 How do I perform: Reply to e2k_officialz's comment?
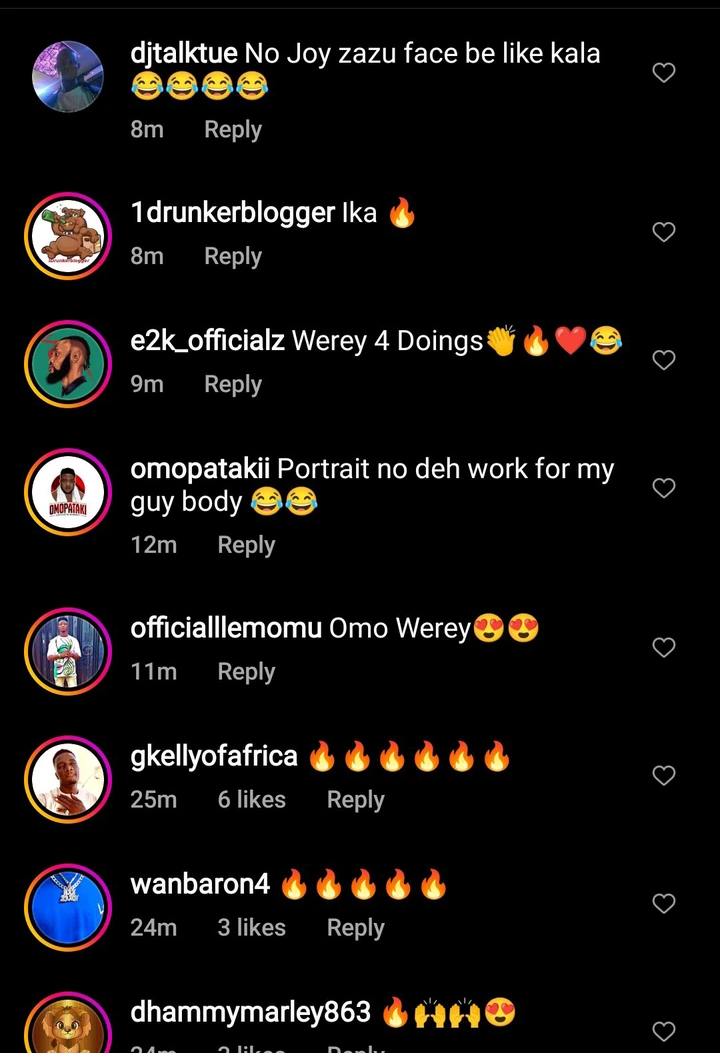tap(232, 384)
